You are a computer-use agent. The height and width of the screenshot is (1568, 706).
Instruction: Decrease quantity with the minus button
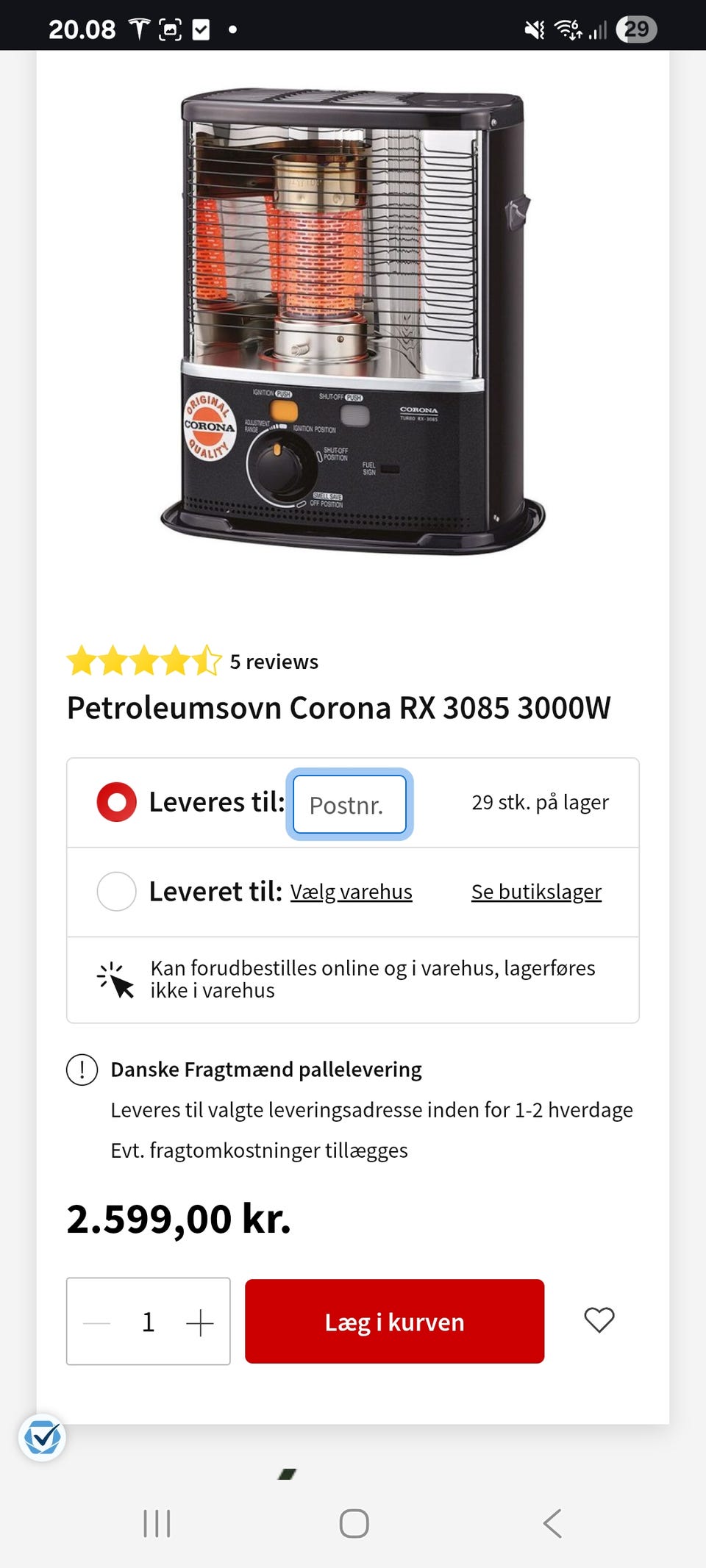tap(97, 1322)
